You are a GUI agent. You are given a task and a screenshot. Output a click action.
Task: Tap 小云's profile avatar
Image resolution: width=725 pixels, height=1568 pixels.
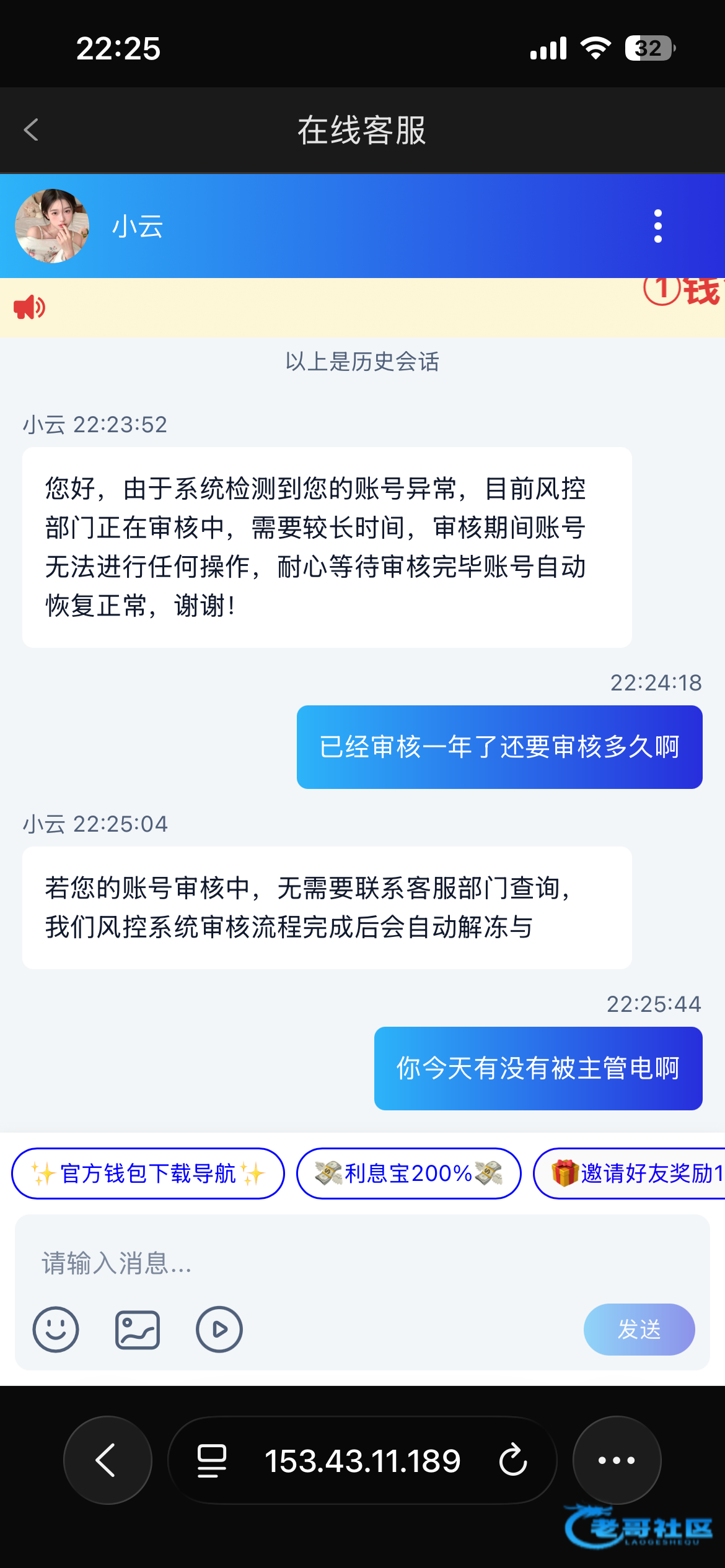point(52,226)
